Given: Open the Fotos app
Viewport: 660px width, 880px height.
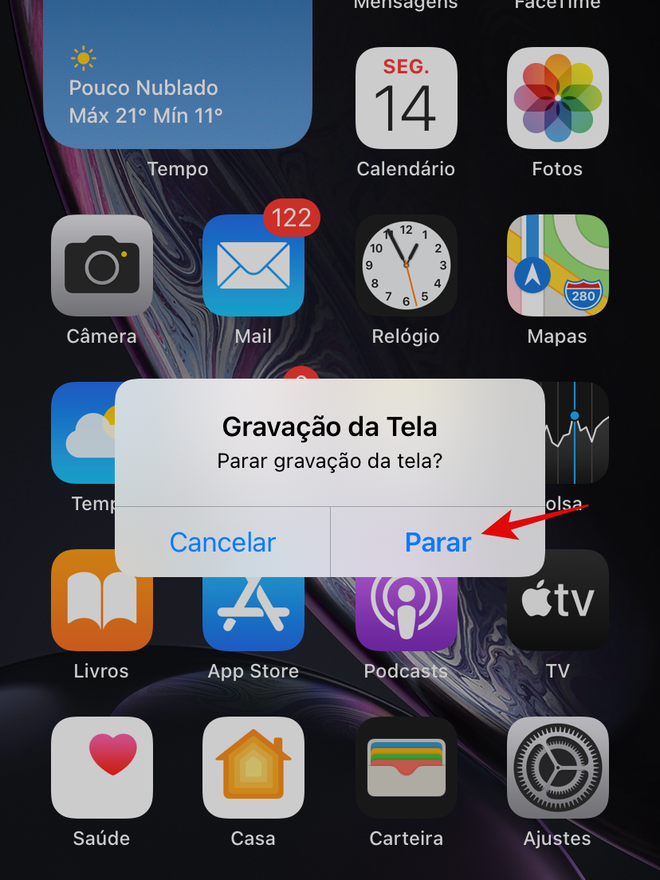Looking at the screenshot, I should coord(557,99).
